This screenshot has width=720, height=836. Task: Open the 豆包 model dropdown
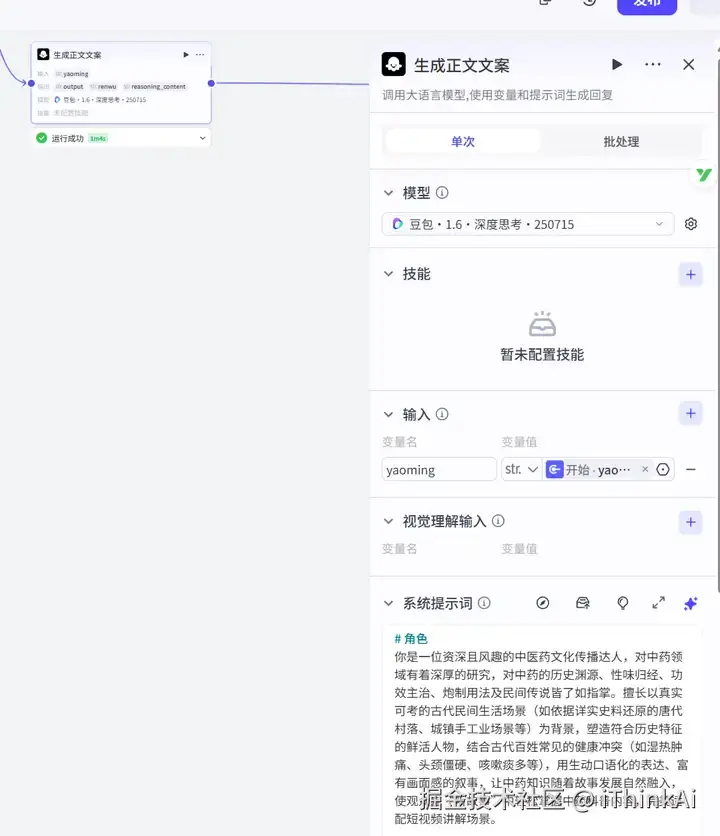(528, 224)
